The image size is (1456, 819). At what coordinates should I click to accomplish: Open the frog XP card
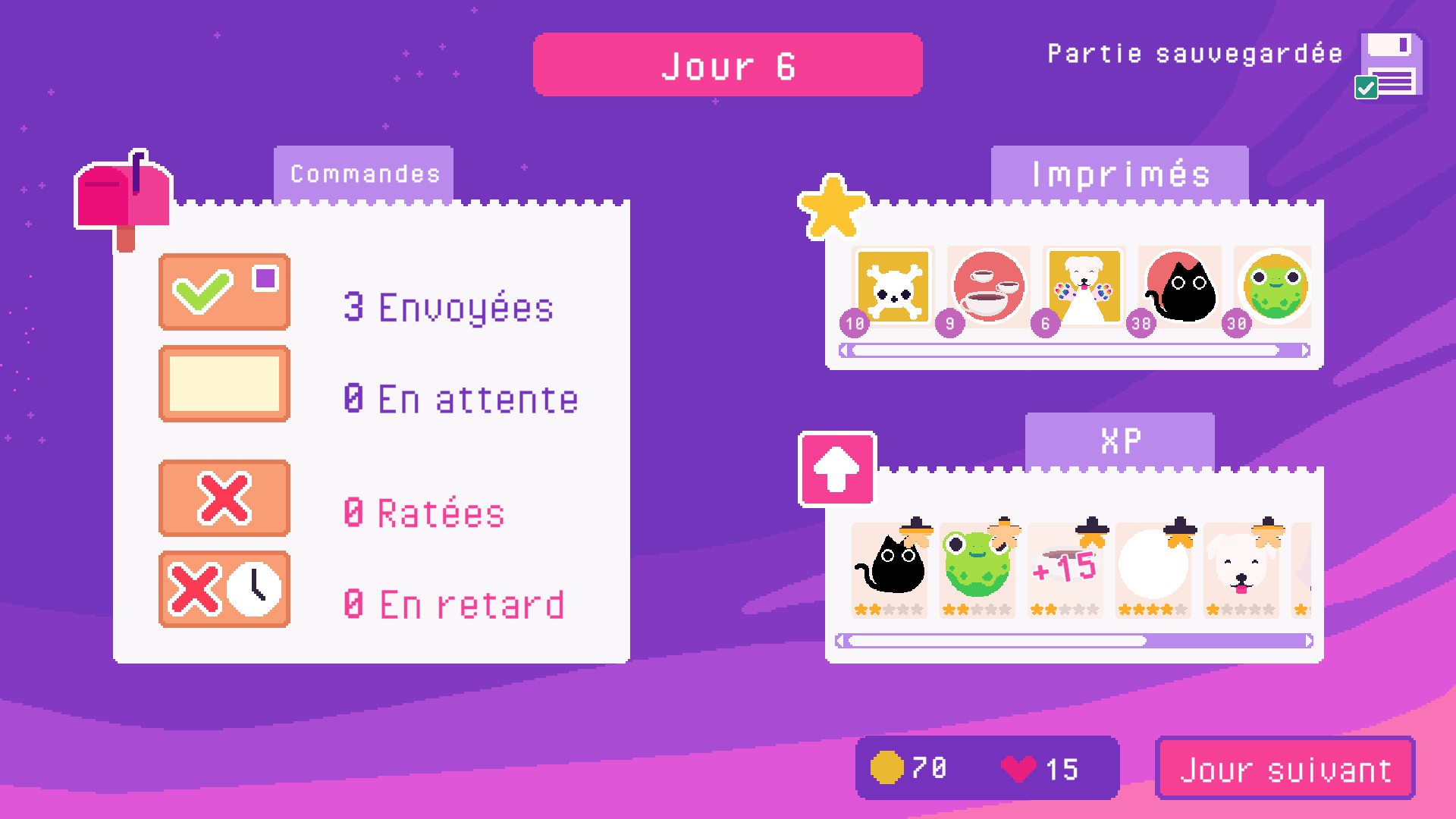pos(977,570)
